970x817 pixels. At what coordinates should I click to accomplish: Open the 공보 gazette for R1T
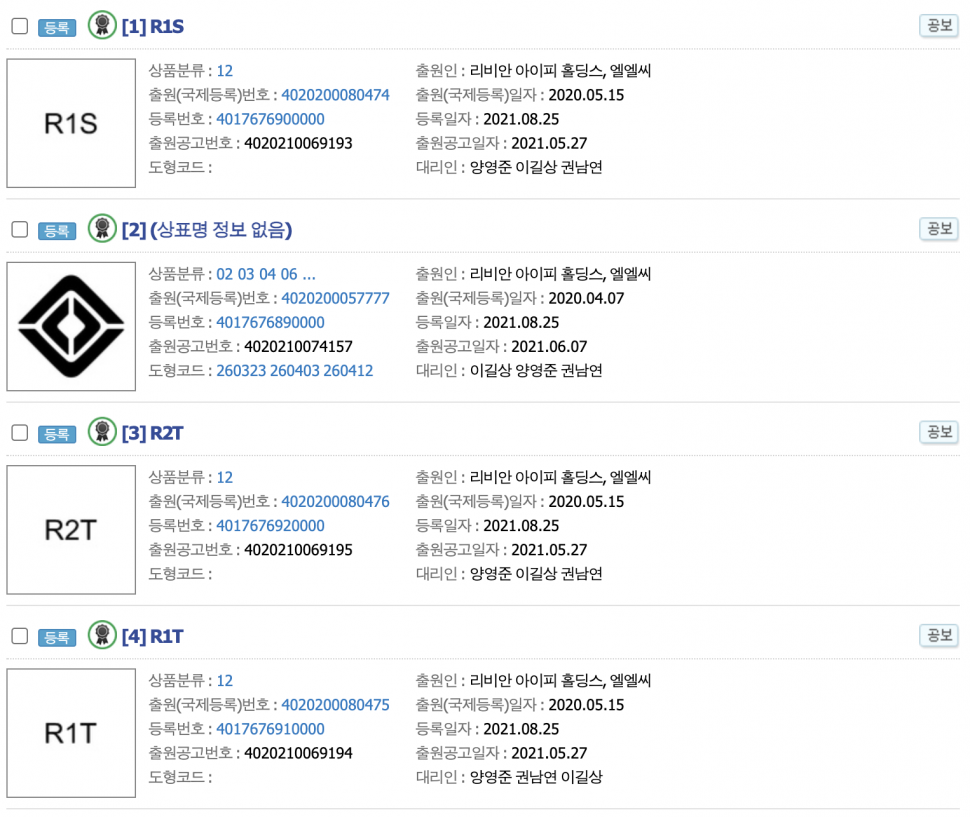(x=938, y=635)
